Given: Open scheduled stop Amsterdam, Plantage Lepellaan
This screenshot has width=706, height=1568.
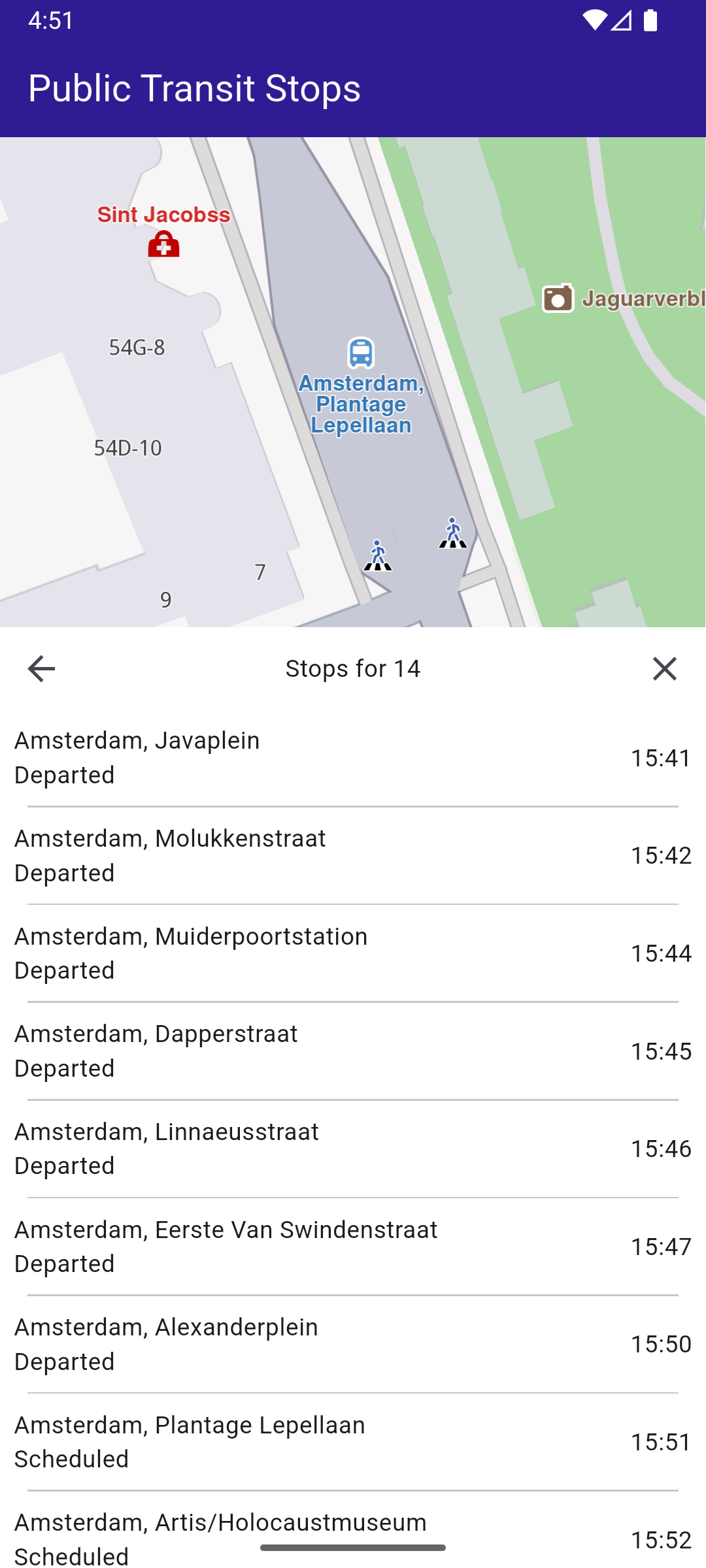Looking at the screenshot, I should [353, 1442].
